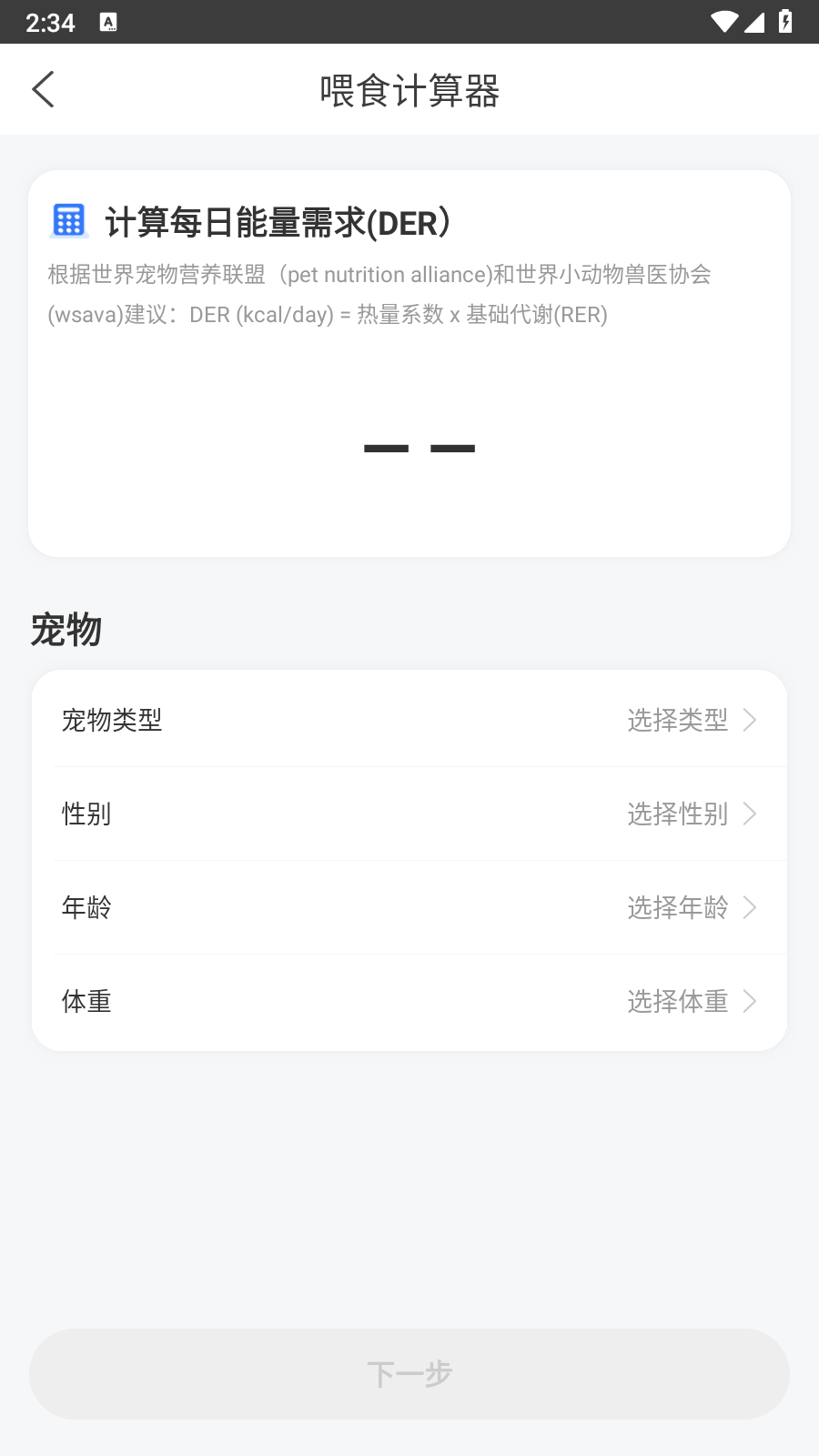819x1456 pixels.
Task: Open the 宠物类型 selector row
Action: pyautogui.click(x=409, y=720)
